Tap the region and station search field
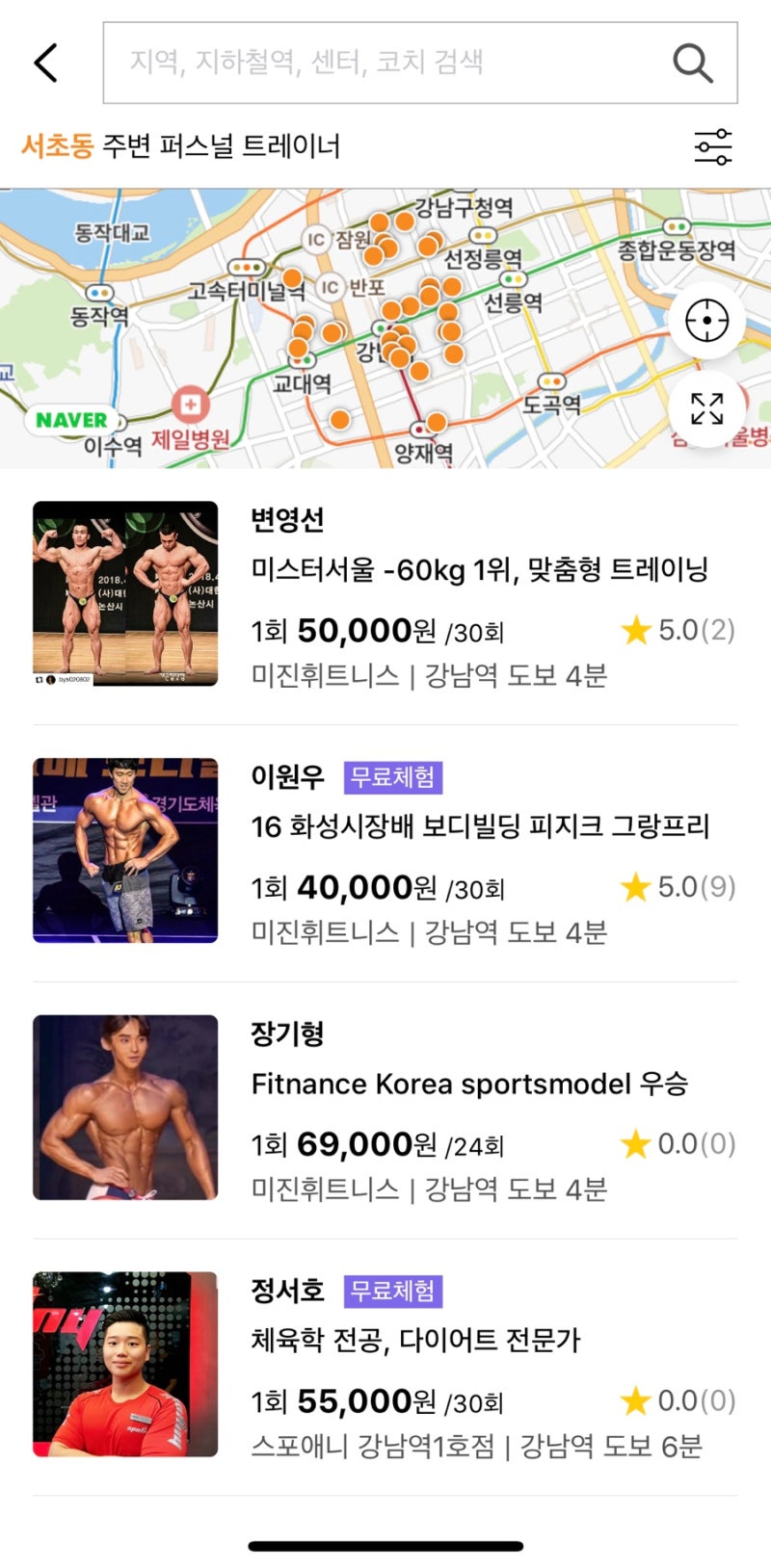771x1568 pixels. [x=385, y=63]
